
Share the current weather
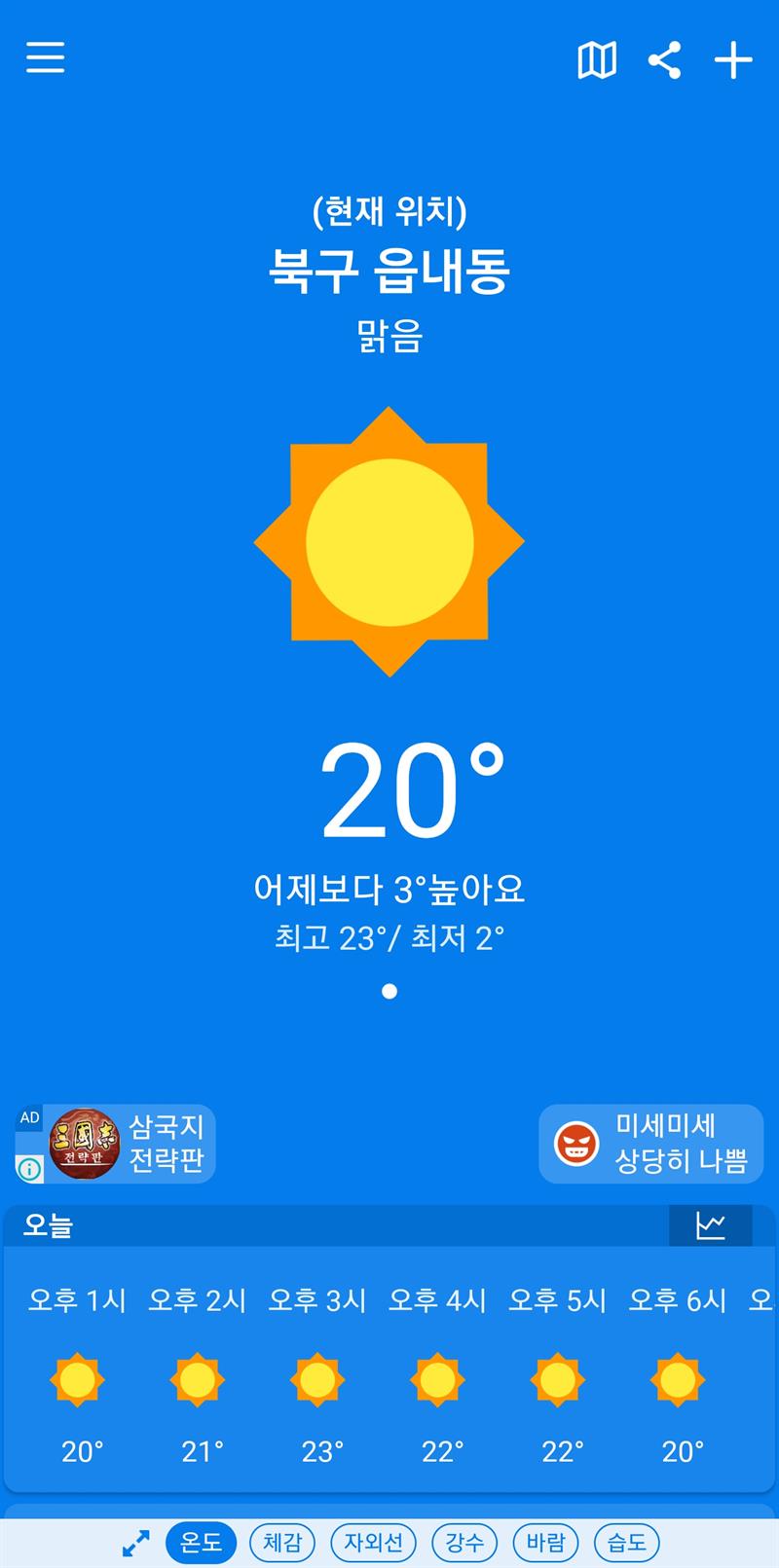(x=665, y=60)
